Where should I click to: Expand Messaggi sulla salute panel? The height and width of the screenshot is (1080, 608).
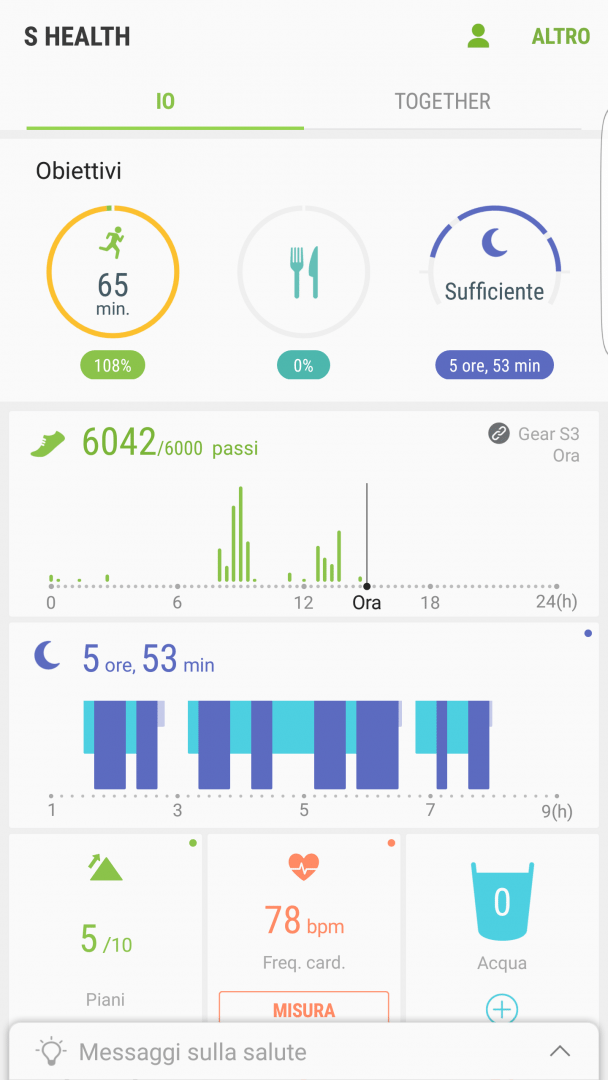coord(559,1051)
